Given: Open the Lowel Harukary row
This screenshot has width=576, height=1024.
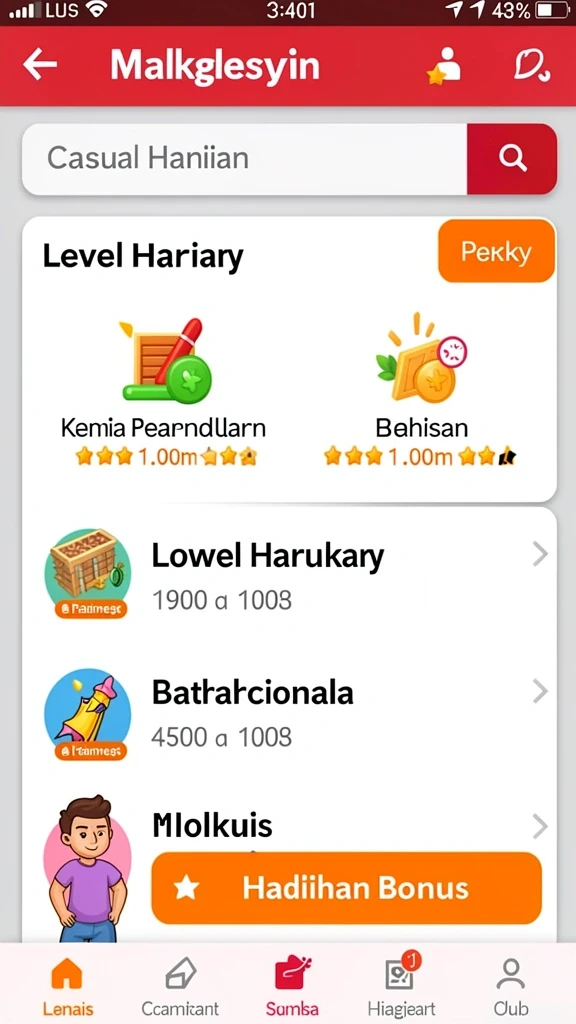Looking at the screenshot, I should (289, 575).
